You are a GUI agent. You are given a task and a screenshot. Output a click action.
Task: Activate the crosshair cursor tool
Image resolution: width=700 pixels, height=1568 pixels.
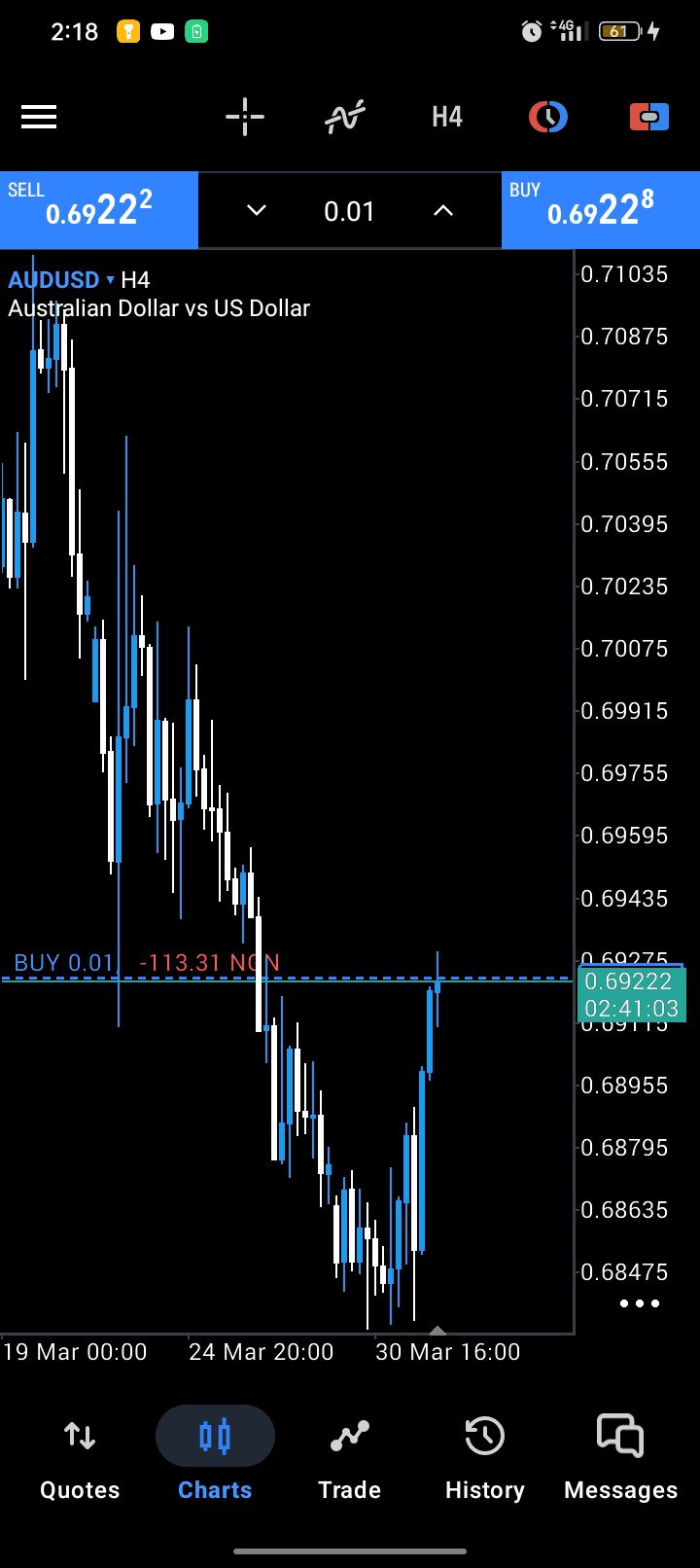click(x=245, y=118)
